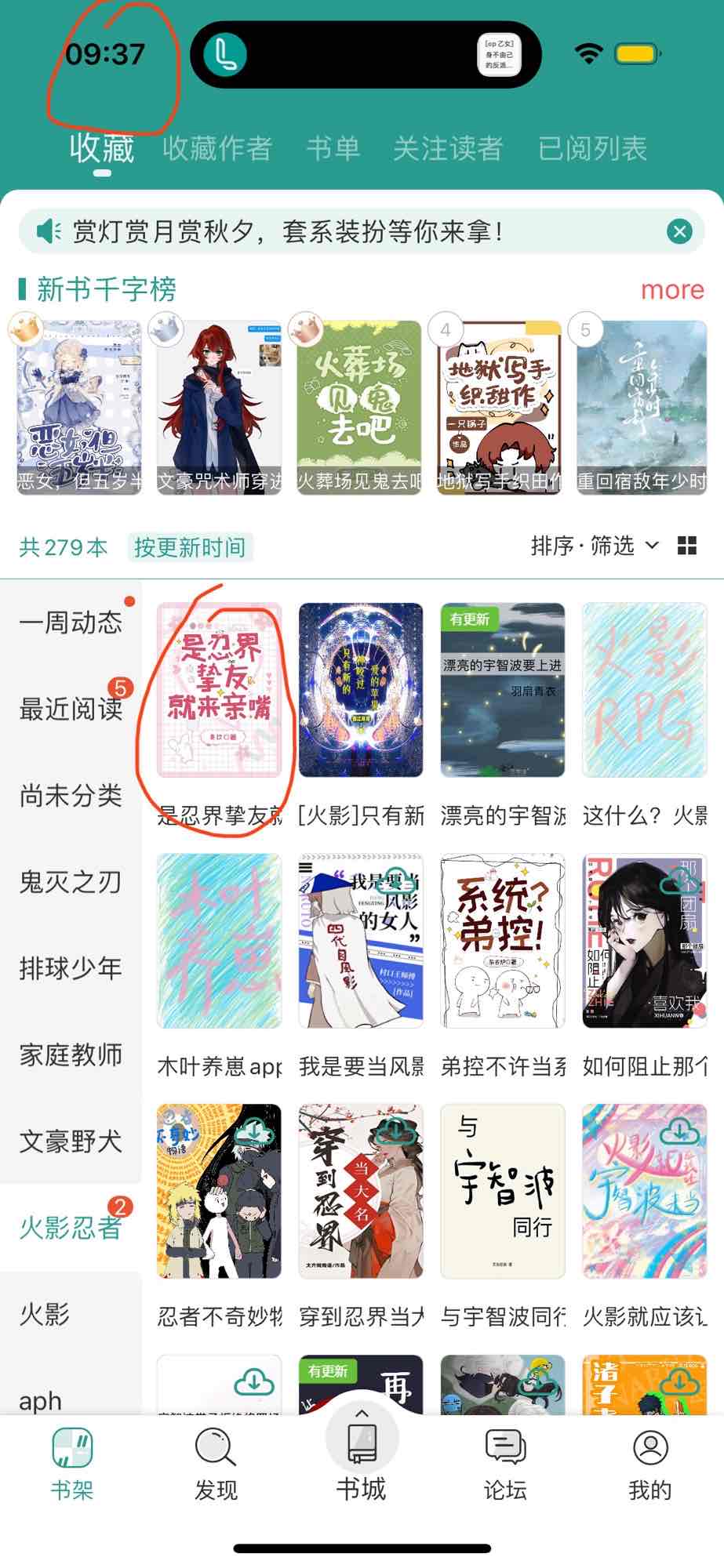Image resolution: width=724 pixels, height=1568 pixels.
Task: Open the ranked book 火葬场见鬼去吧
Action: [359, 407]
